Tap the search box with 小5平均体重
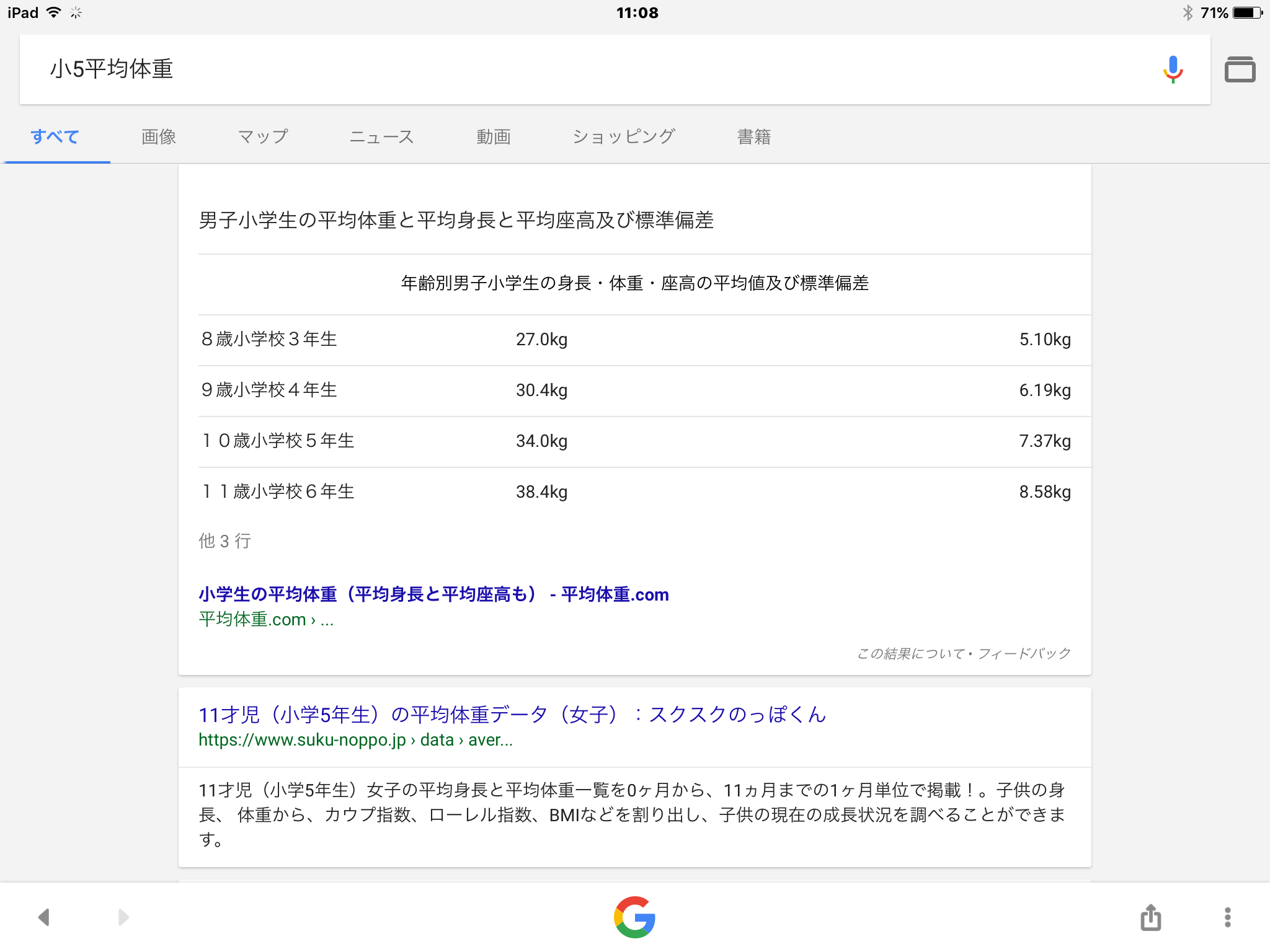The image size is (1270, 952). click(558, 69)
